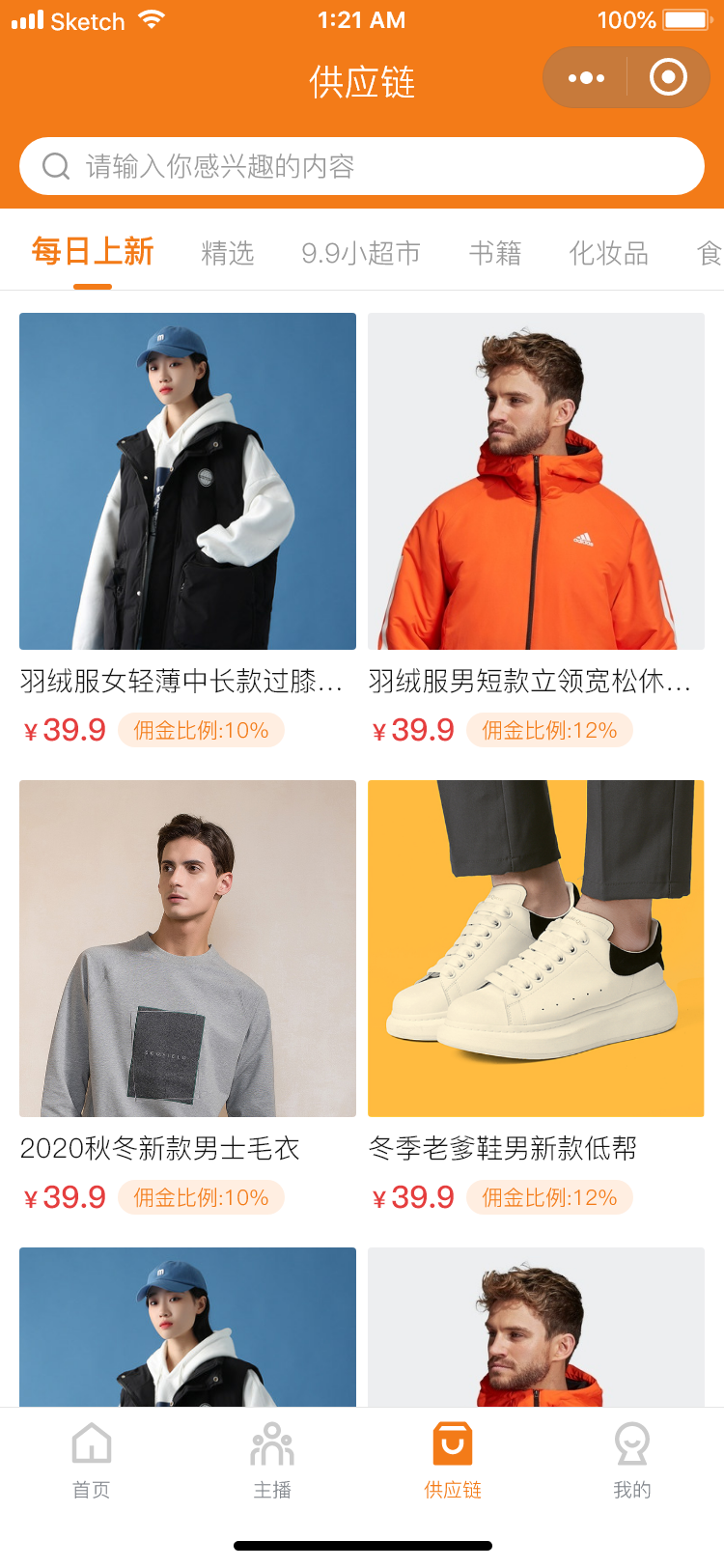Tap the 请输入你感兴趣的内容 search field
Viewport: 724px width, 1568px height.
(x=362, y=166)
